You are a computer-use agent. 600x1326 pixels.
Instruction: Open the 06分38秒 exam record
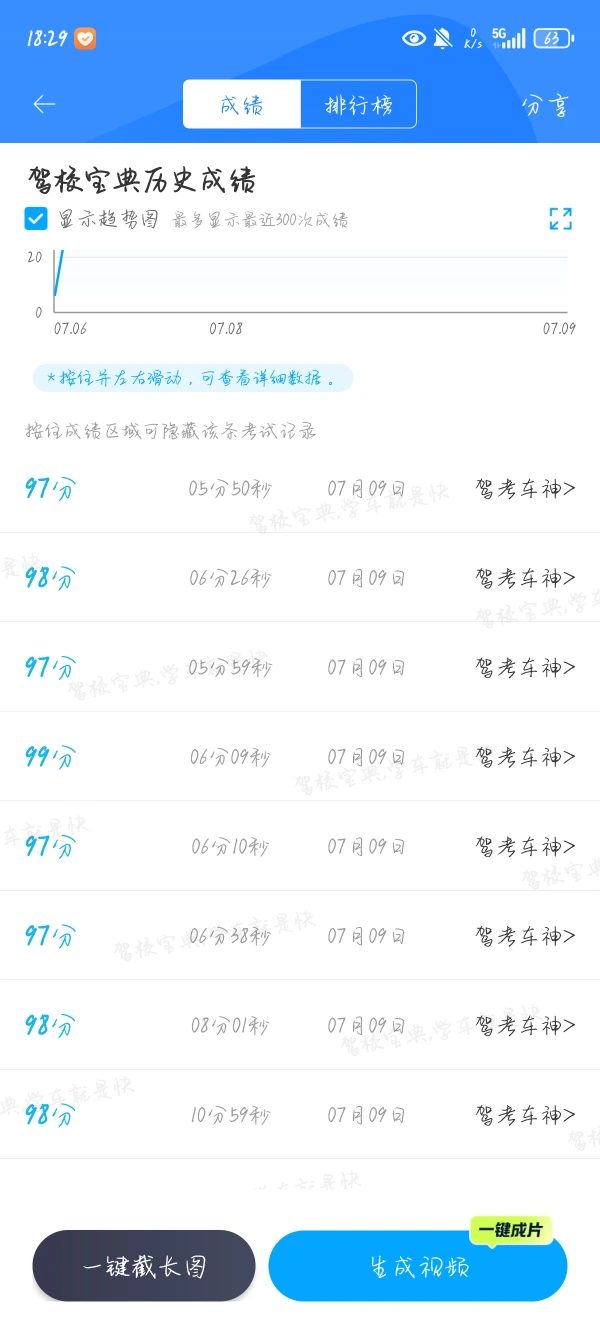(300, 936)
